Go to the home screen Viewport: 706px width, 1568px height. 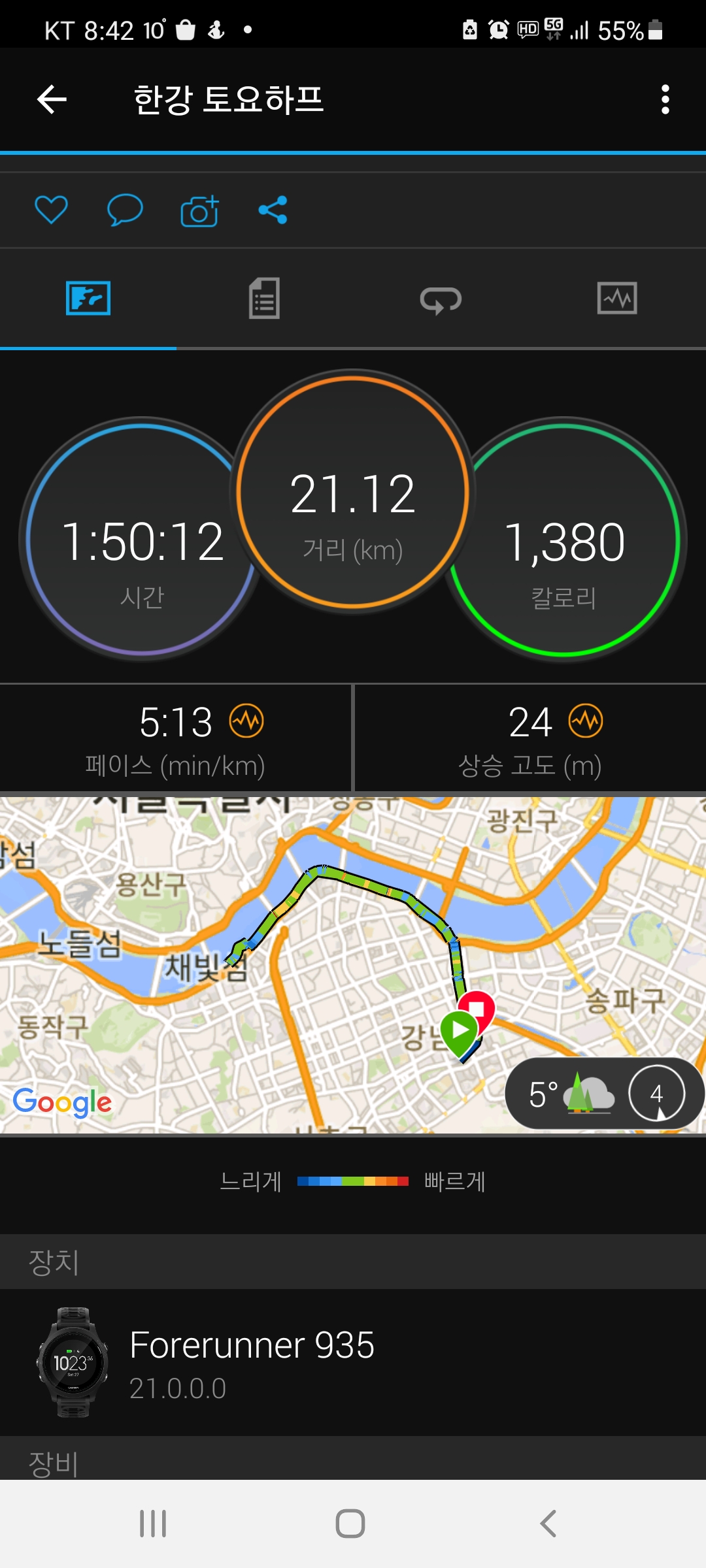point(350,1524)
